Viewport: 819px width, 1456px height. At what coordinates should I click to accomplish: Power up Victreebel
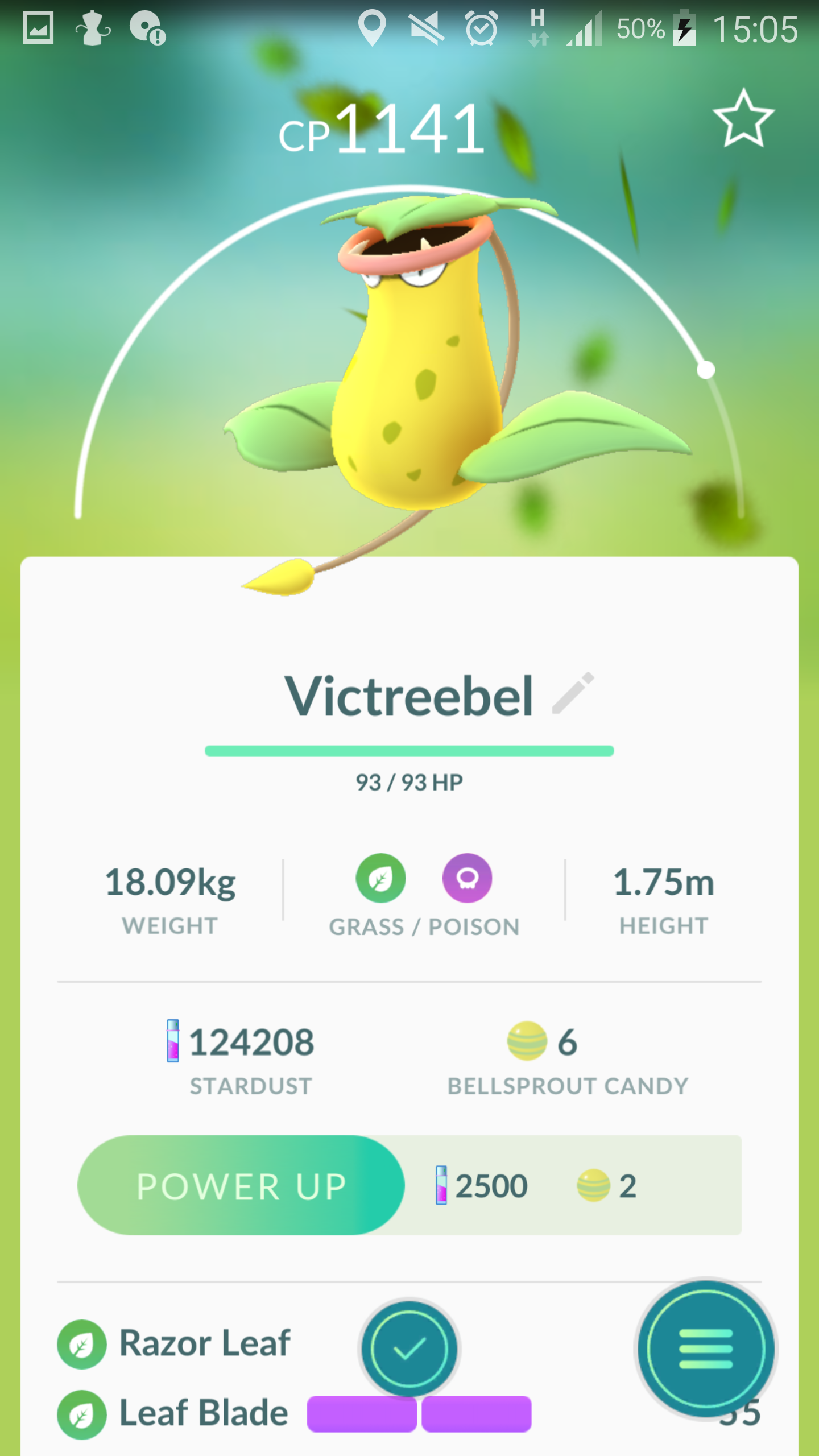point(241,1185)
